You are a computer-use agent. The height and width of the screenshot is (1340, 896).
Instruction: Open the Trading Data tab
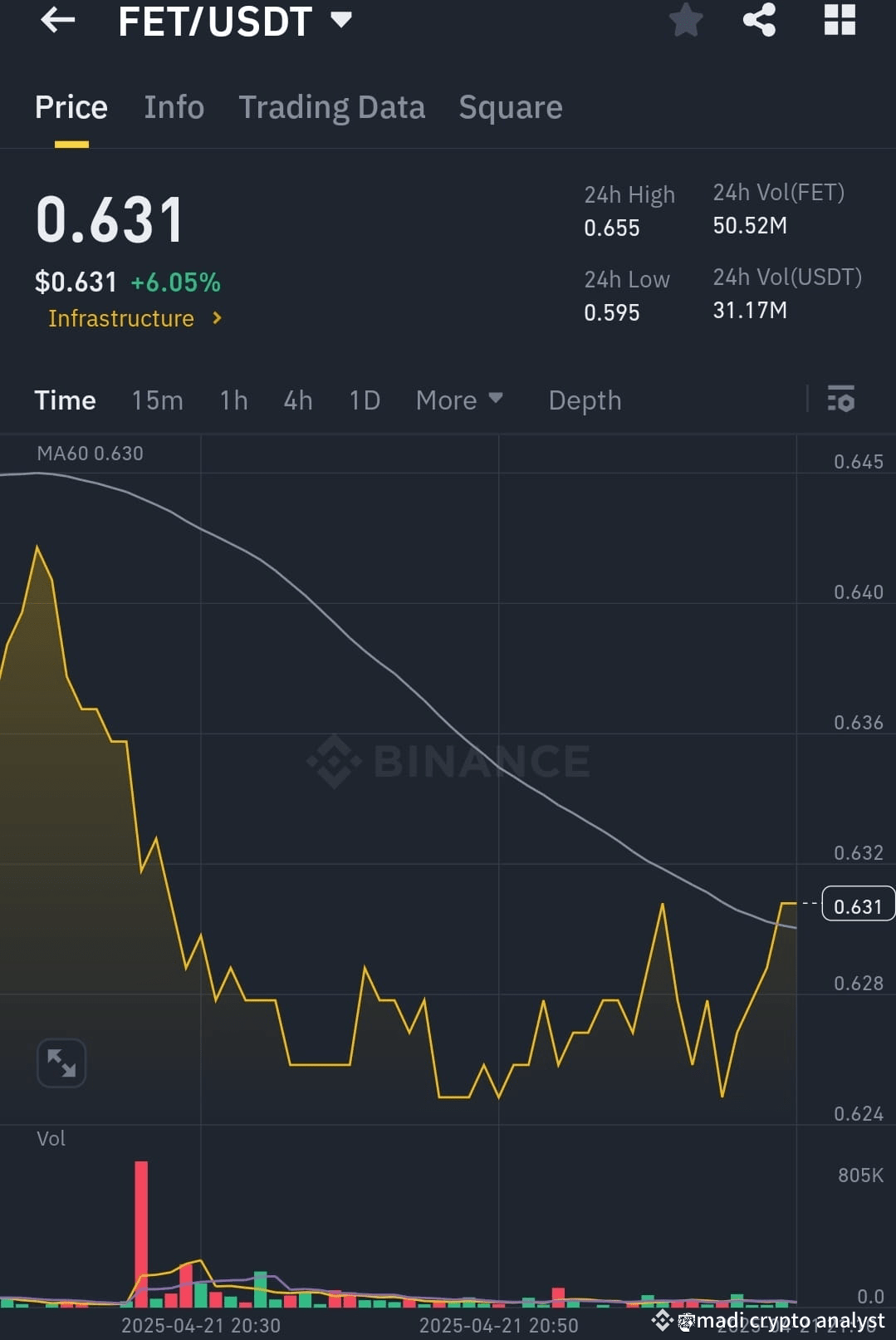click(x=331, y=106)
